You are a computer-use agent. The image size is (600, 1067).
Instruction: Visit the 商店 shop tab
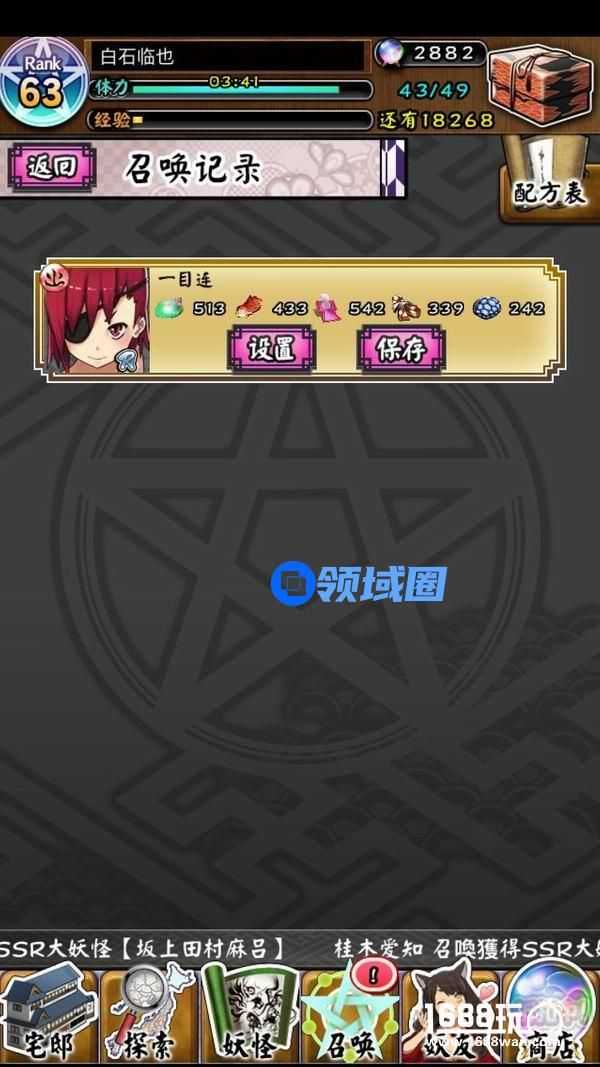point(551,1015)
